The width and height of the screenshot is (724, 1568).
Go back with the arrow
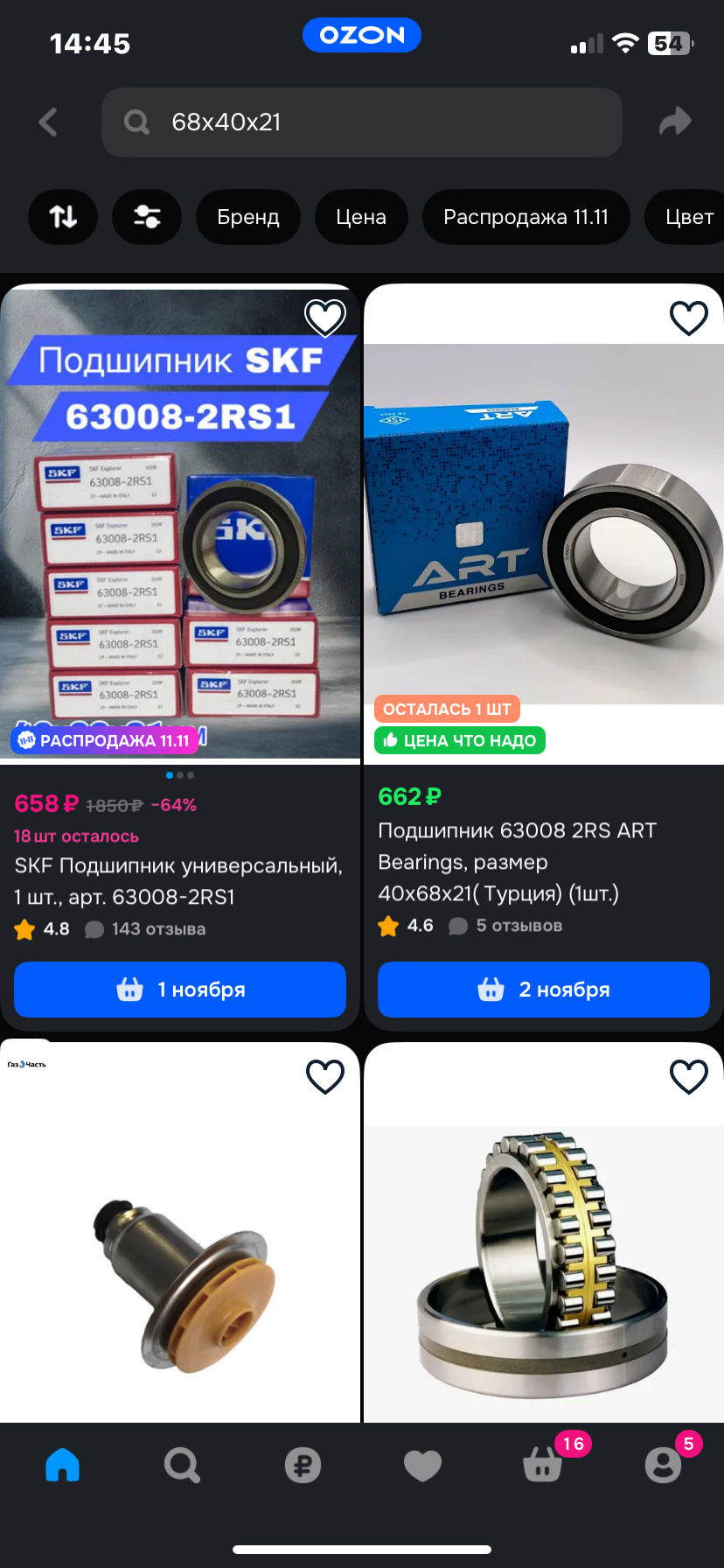coord(49,122)
